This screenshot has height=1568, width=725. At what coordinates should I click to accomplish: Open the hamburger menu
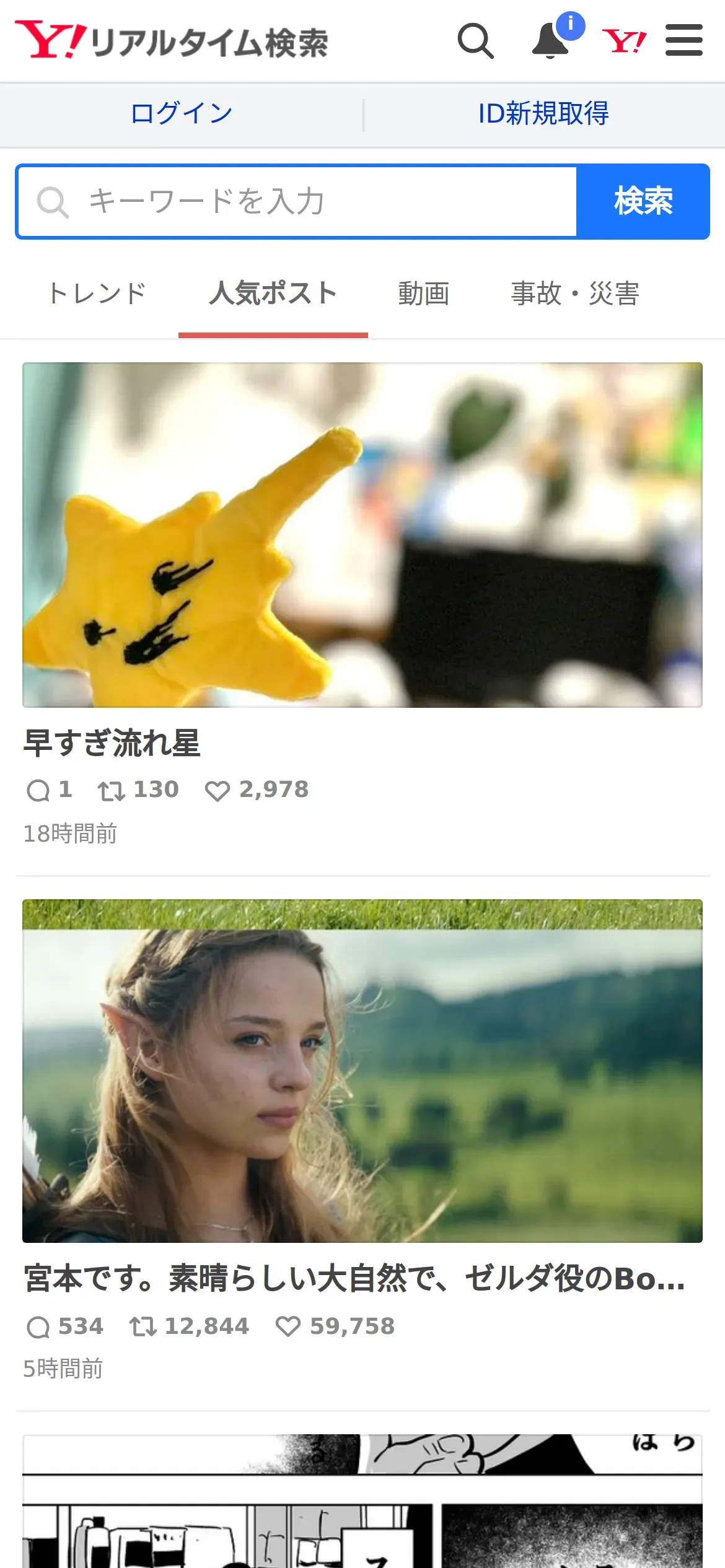pos(683,41)
